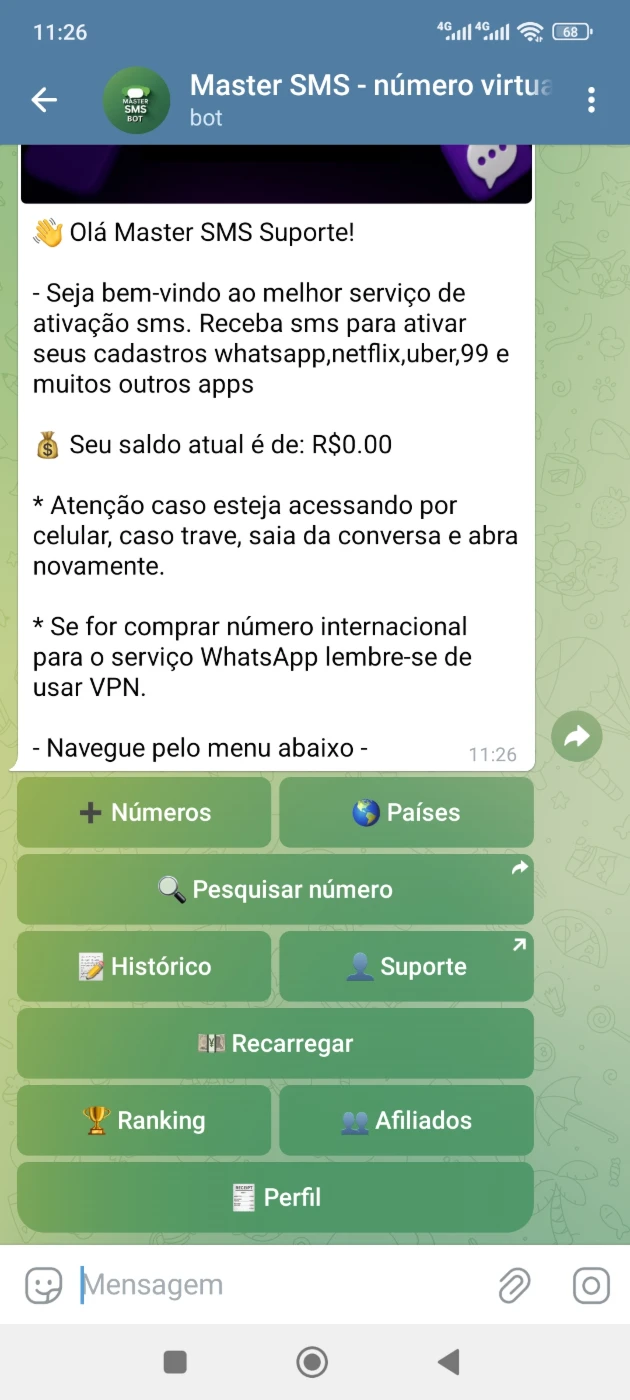Contact Suporte
Image resolution: width=630 pixels, height=1400 pixels.
pyautogui.click(x=406, y=967)
